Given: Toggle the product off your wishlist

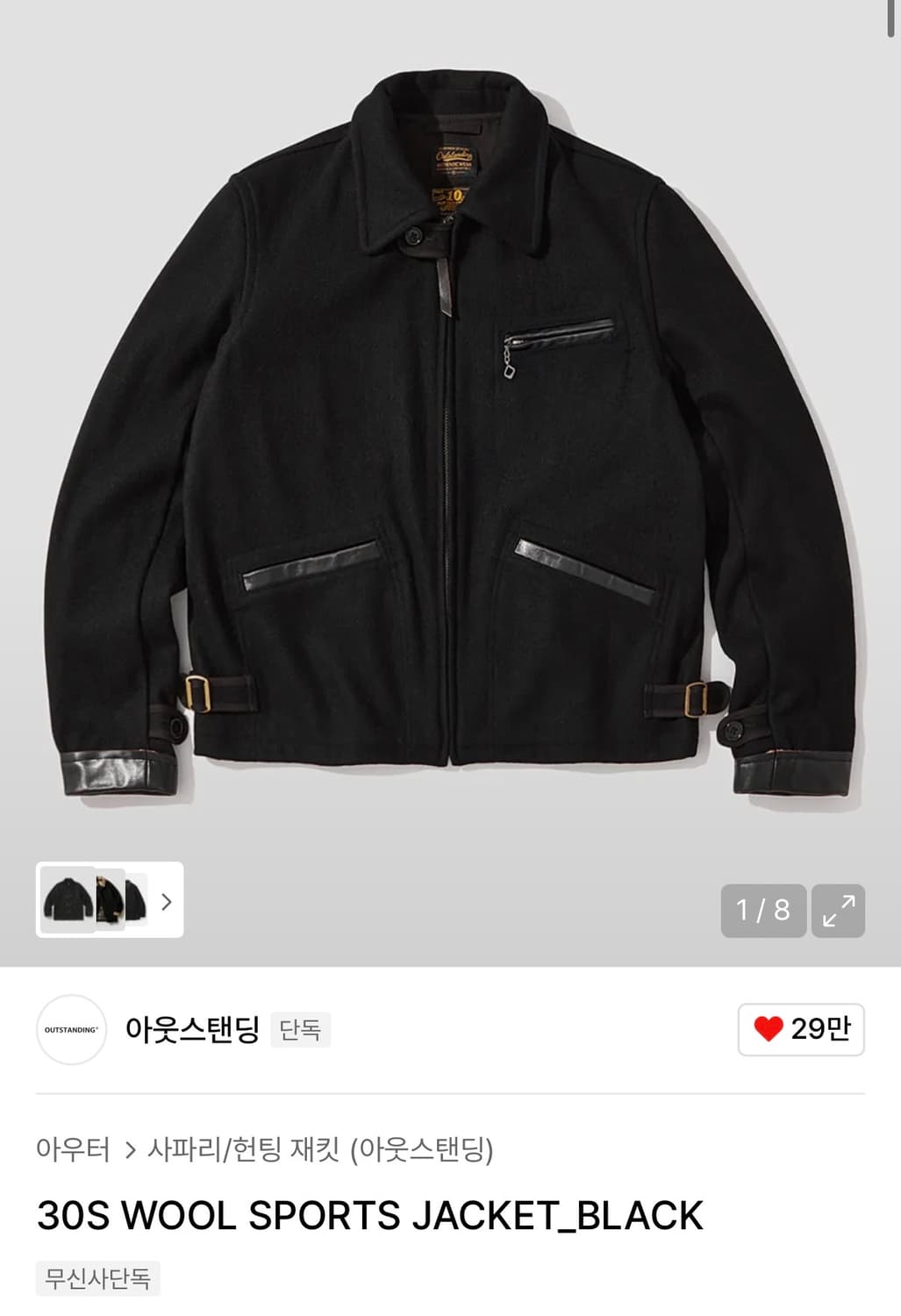Looking at the screenshot, I should click(x=800, y=1030).
